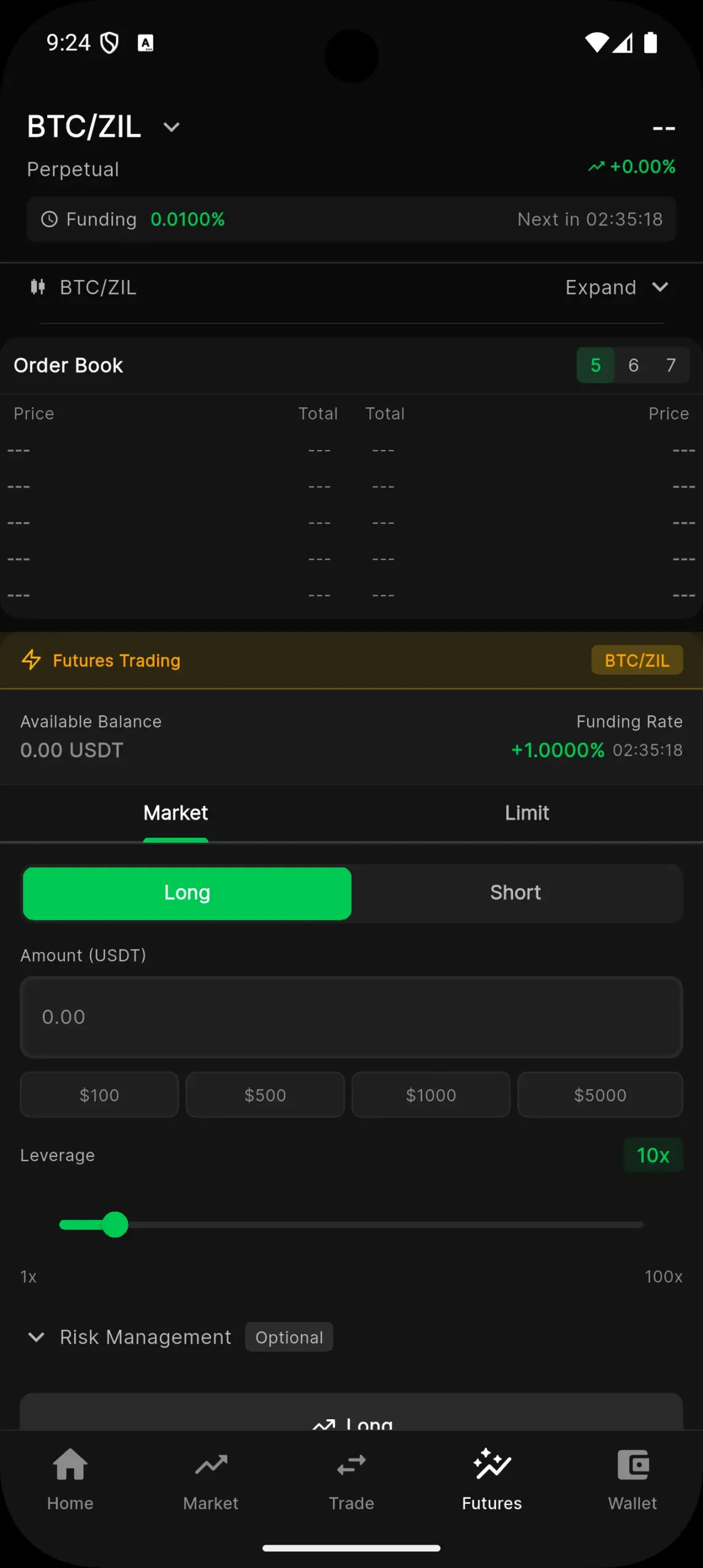Choose the Long position option

pos(187,893)
